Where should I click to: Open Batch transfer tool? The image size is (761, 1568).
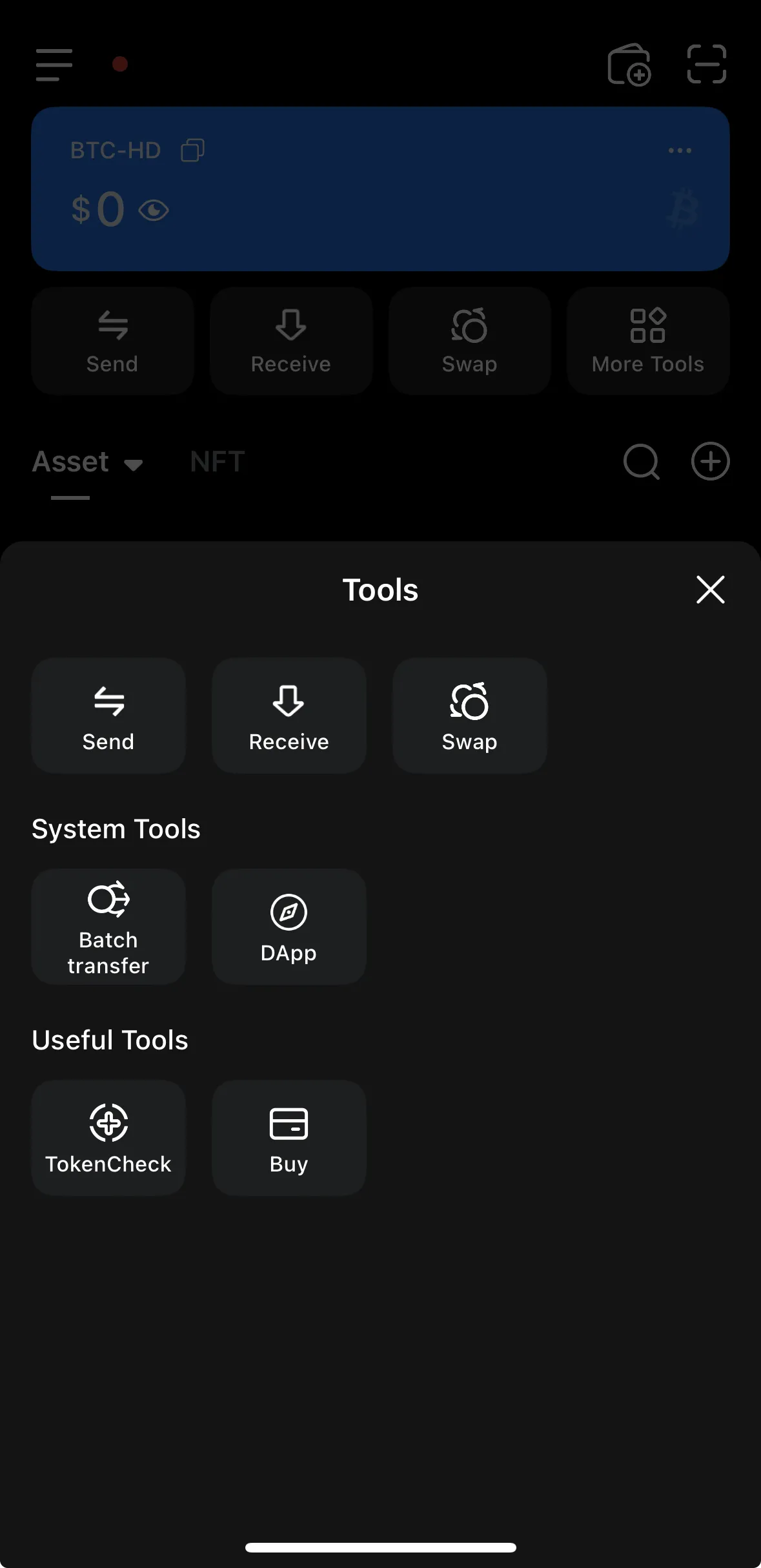point(108,927)
